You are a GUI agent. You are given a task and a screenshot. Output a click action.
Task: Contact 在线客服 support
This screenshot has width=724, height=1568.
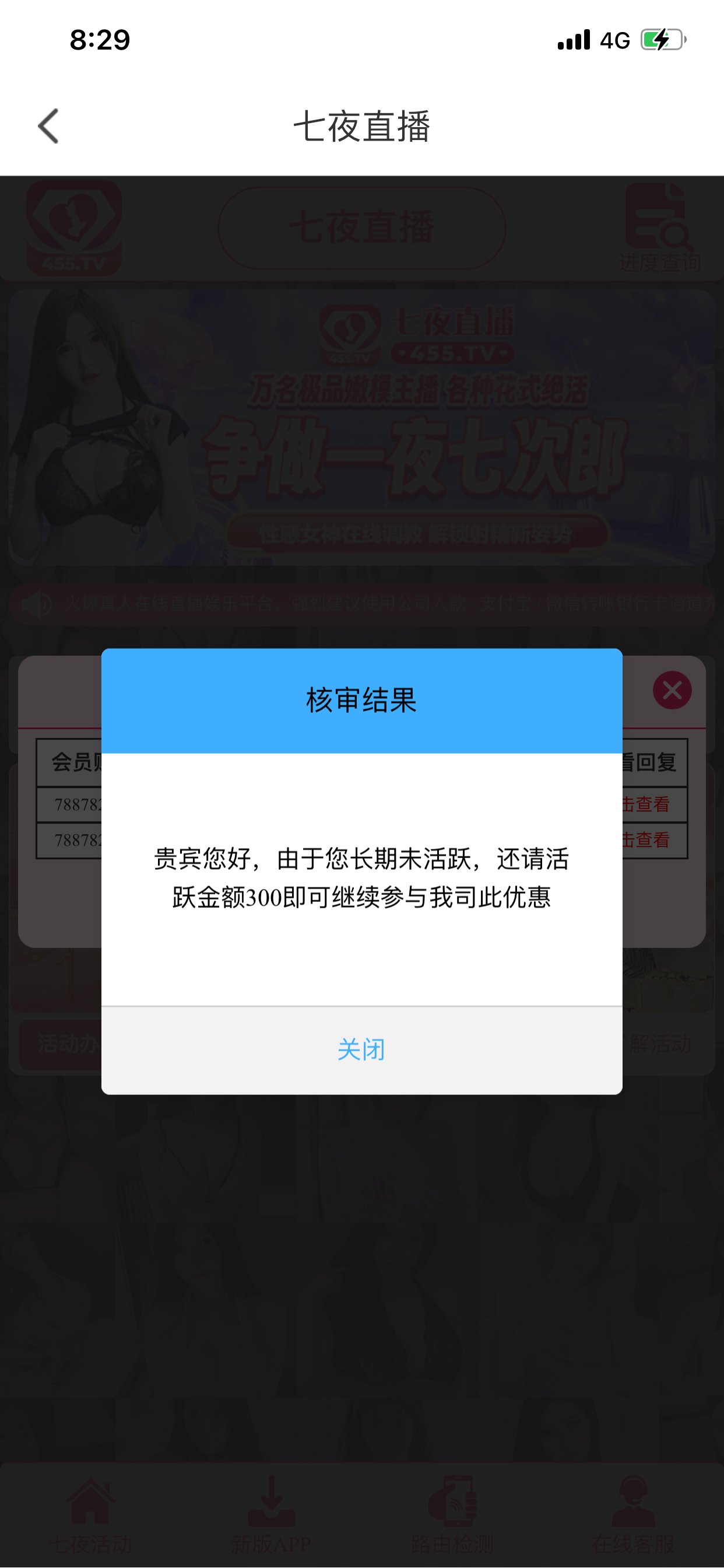point(632,1514)
